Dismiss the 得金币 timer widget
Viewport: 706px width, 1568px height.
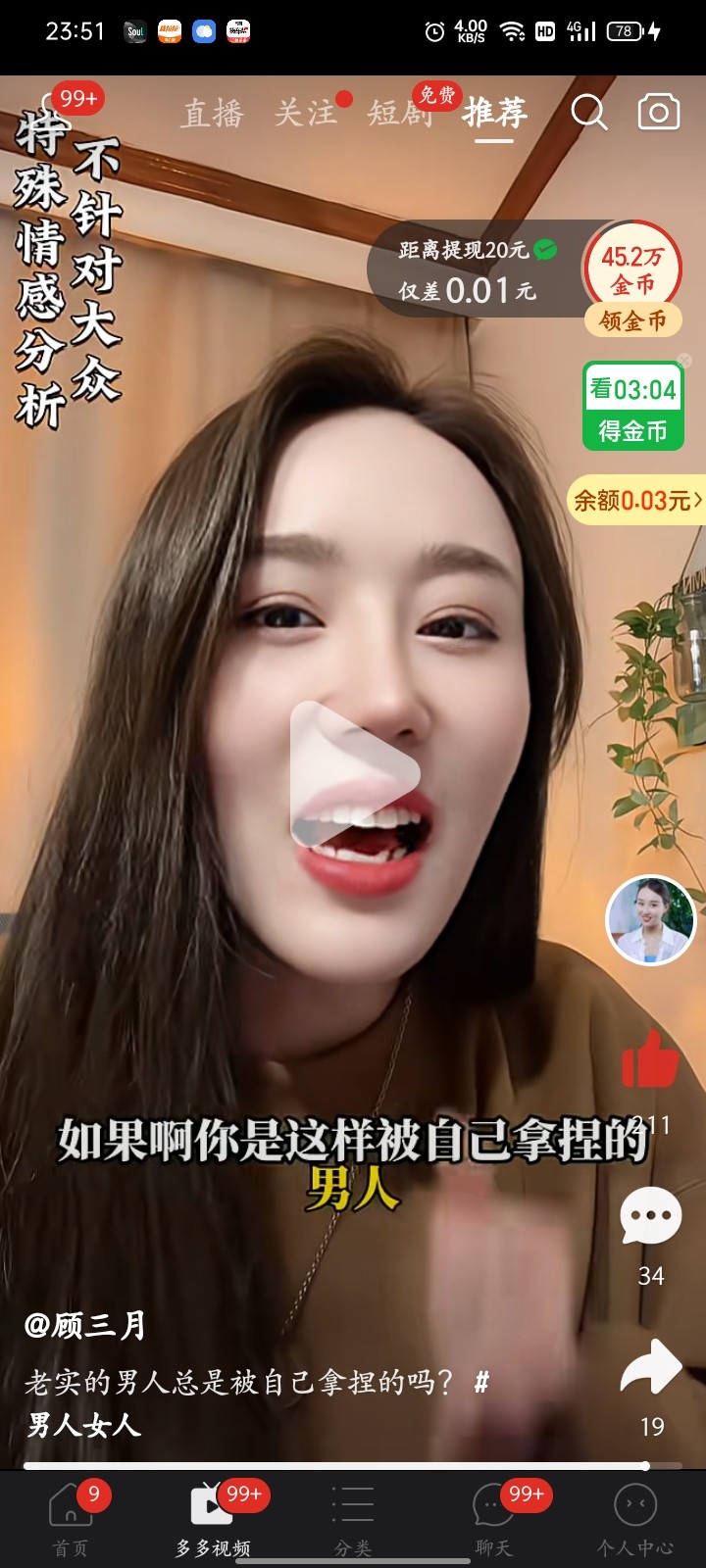tap(684, 361)
